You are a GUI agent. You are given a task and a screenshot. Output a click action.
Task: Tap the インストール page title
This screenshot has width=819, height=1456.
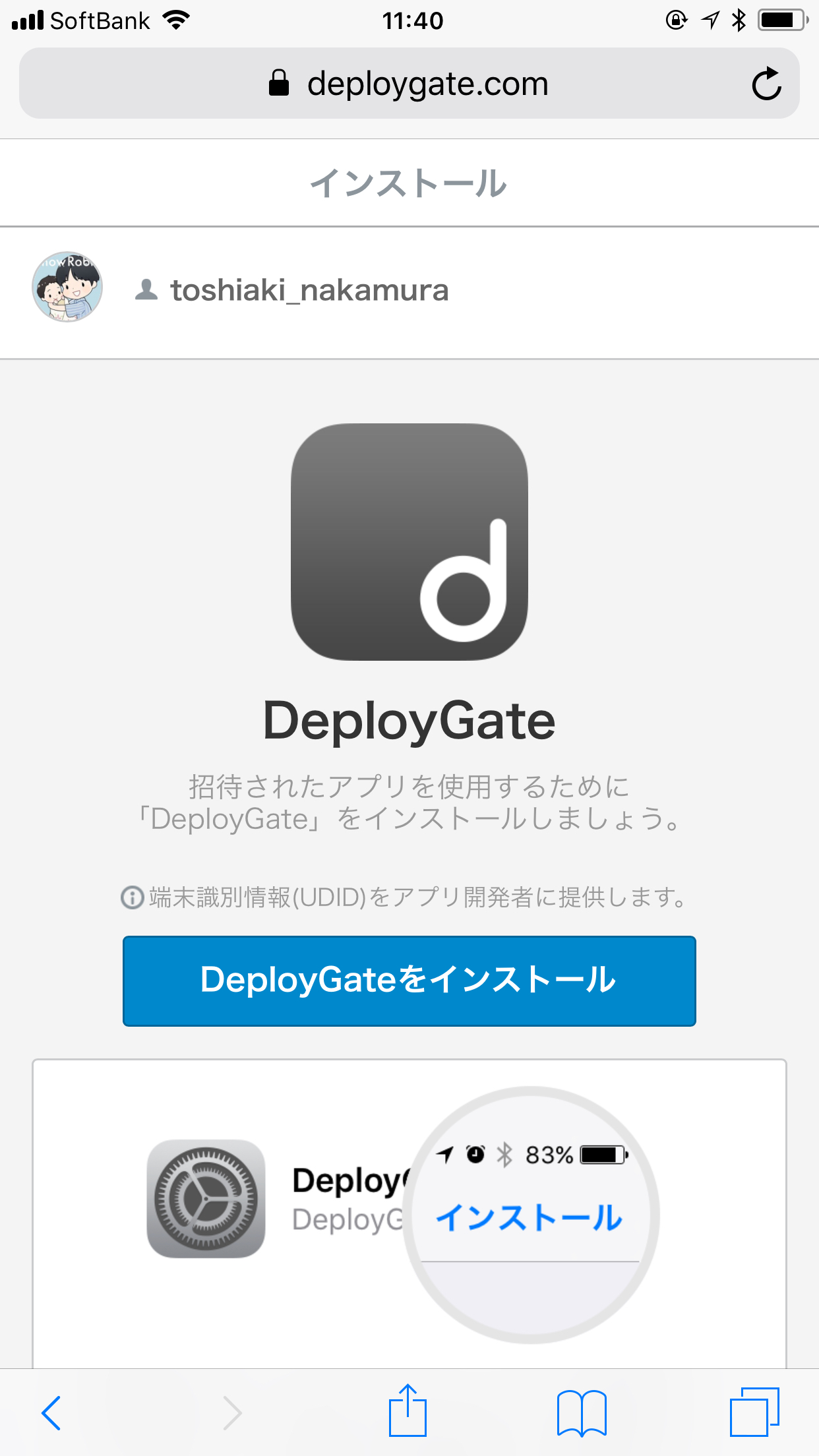click(409, 183)
